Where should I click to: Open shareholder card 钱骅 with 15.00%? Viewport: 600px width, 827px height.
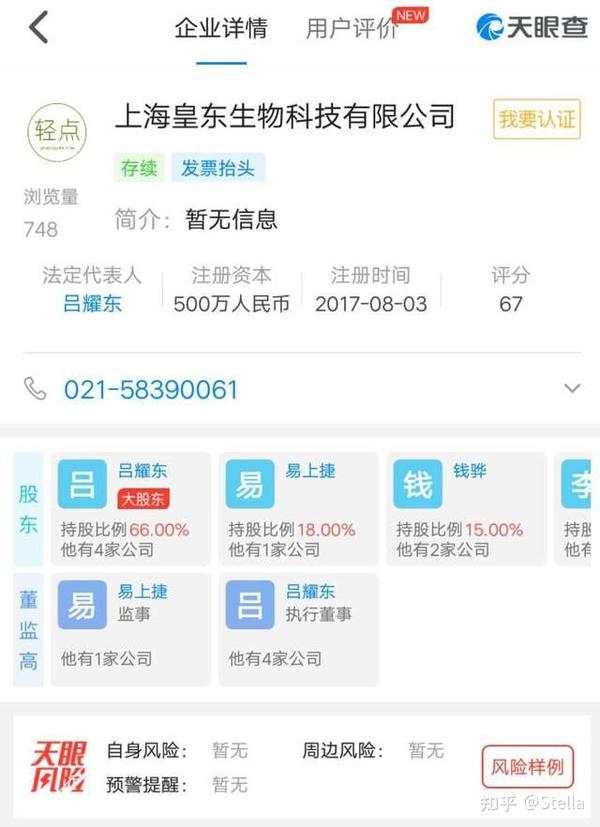[x=466, y=509]
